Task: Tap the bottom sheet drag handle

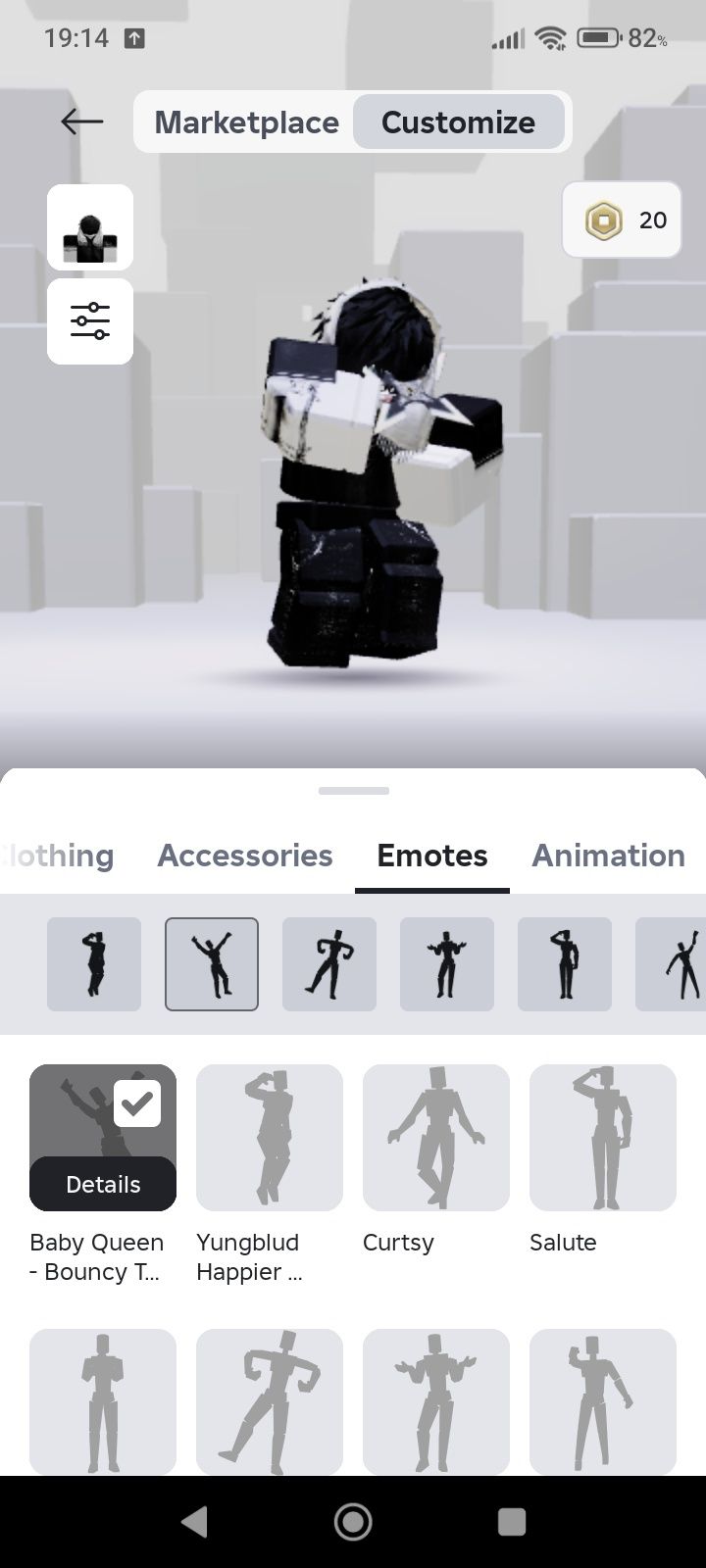Action: (x=353, y=790)
